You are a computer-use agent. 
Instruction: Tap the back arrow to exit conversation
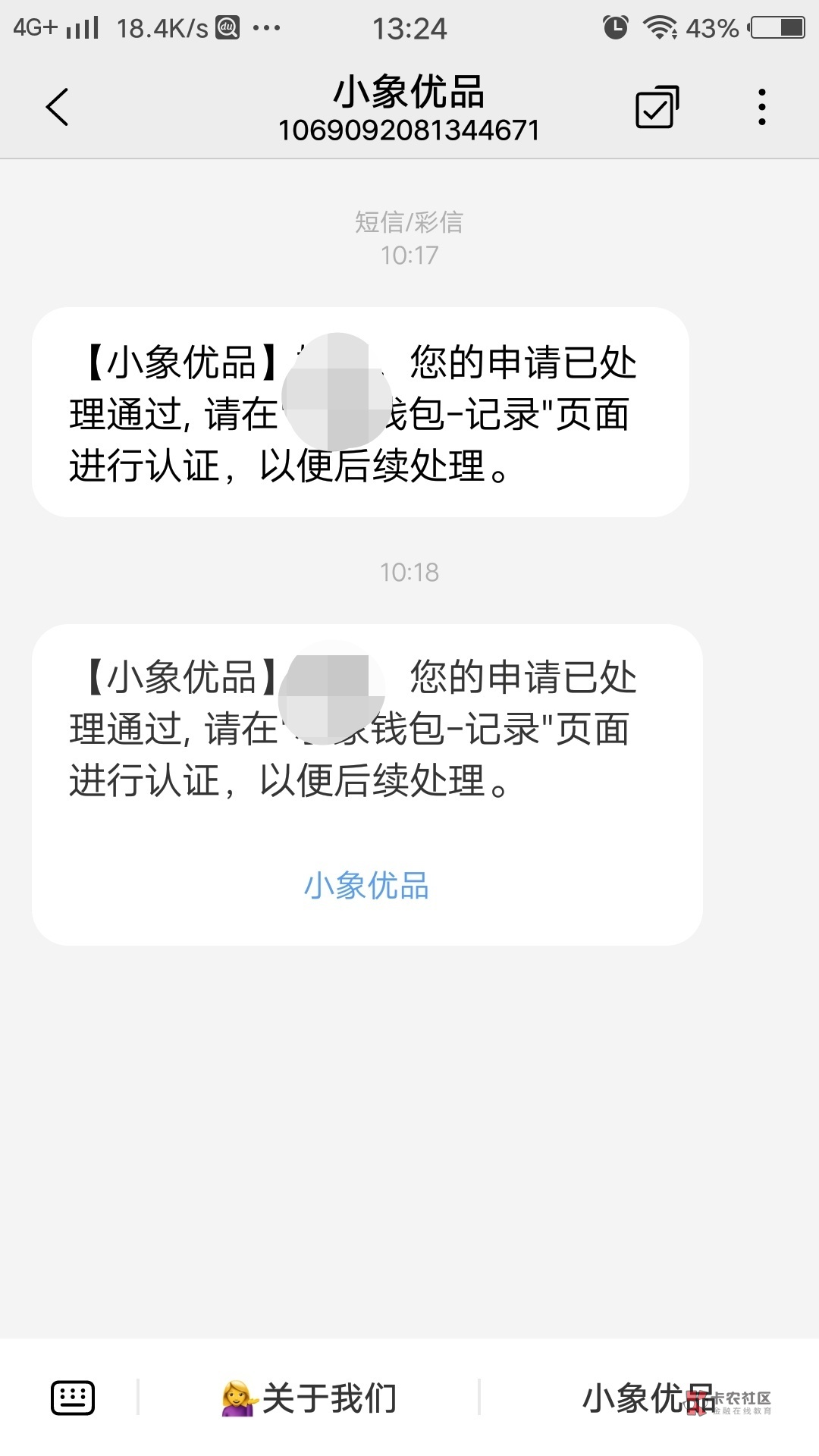58,107
